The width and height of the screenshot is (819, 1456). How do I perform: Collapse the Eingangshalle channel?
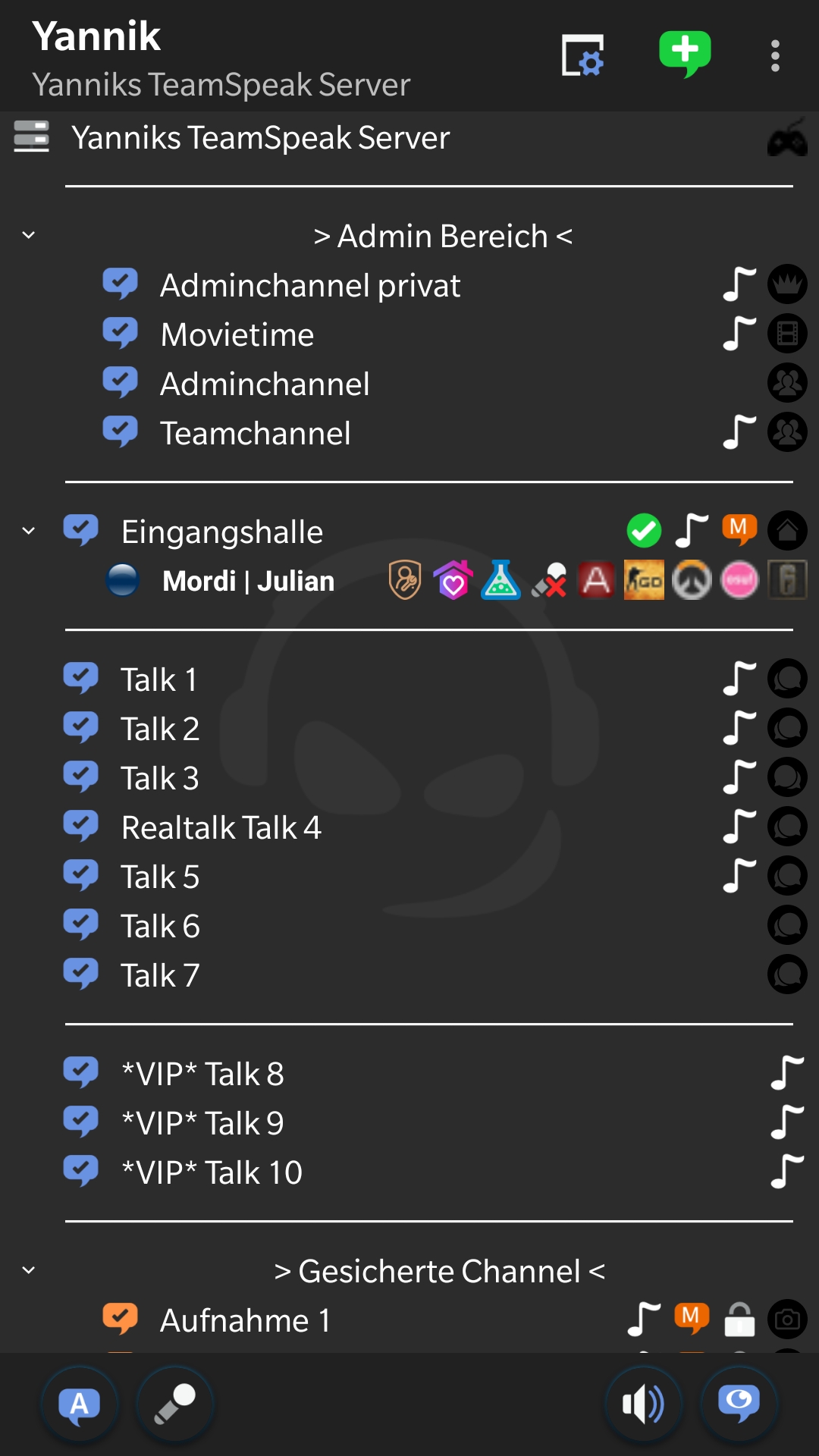coord(29,531)
